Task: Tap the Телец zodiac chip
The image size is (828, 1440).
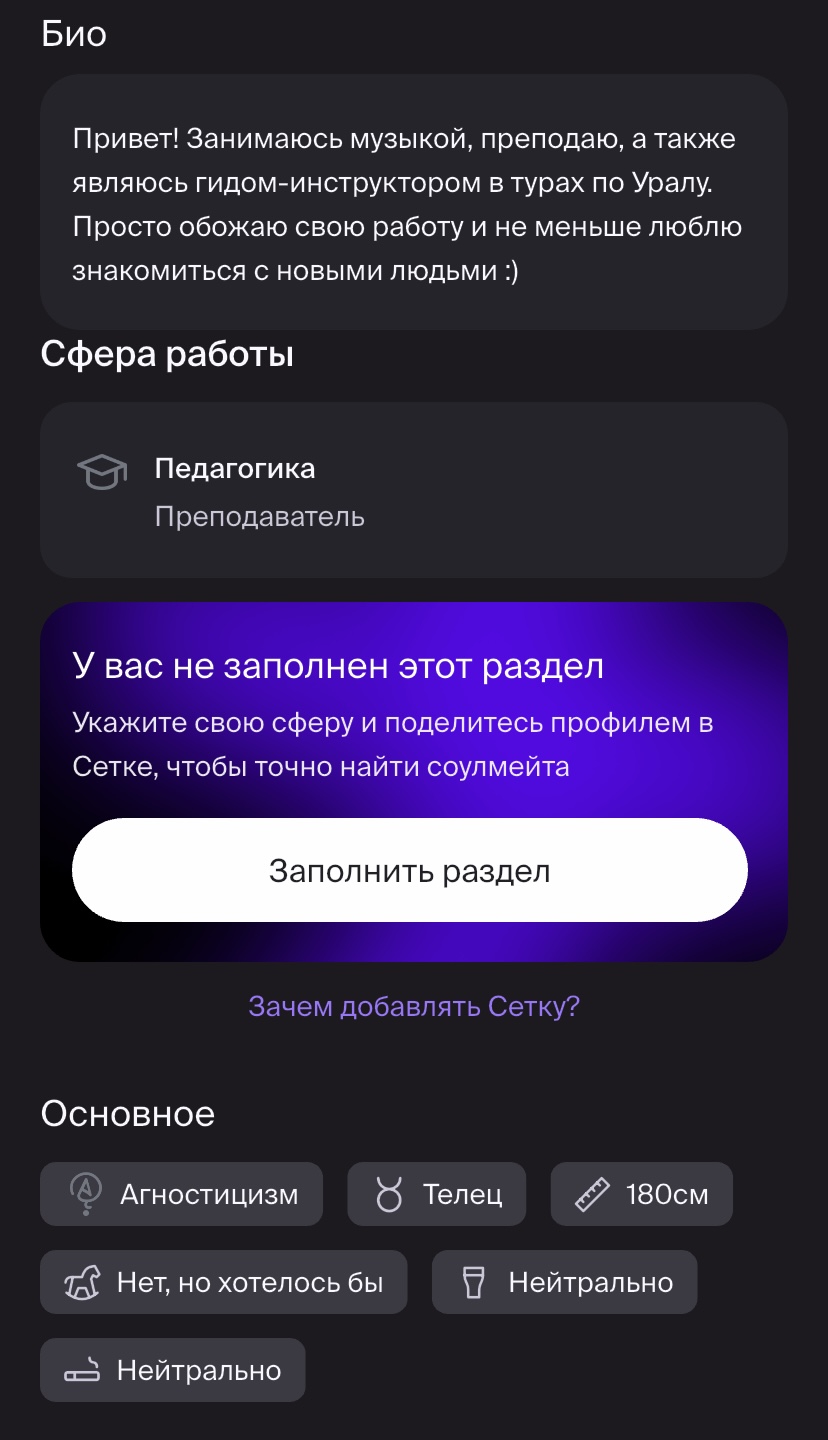Action: tap(436, 1194)
